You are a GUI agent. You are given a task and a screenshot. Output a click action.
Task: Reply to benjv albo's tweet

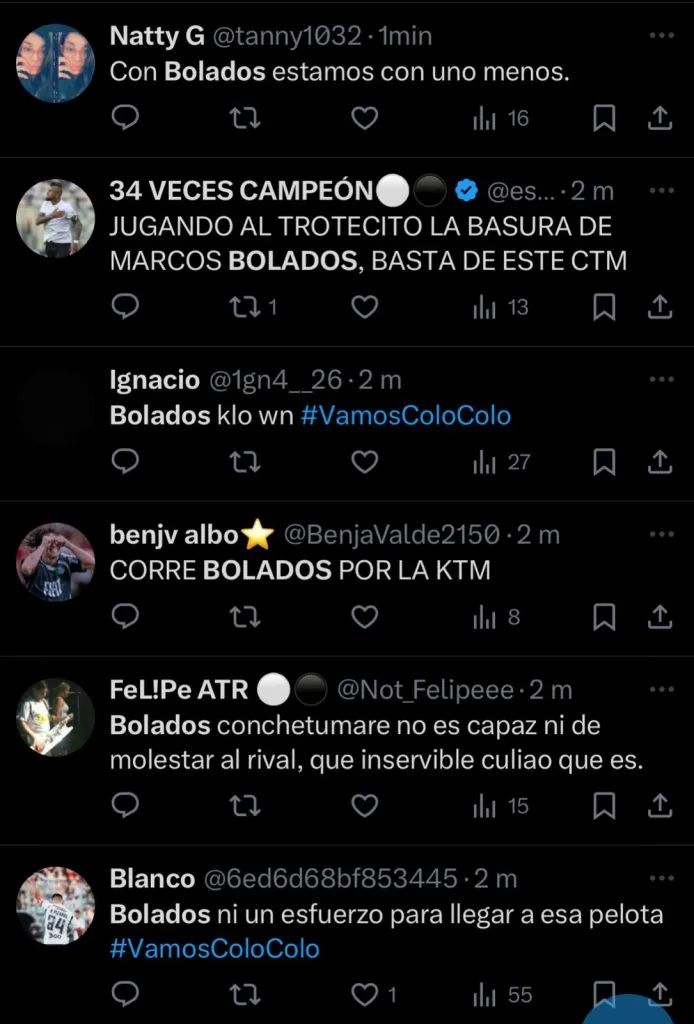coord(125,617)
